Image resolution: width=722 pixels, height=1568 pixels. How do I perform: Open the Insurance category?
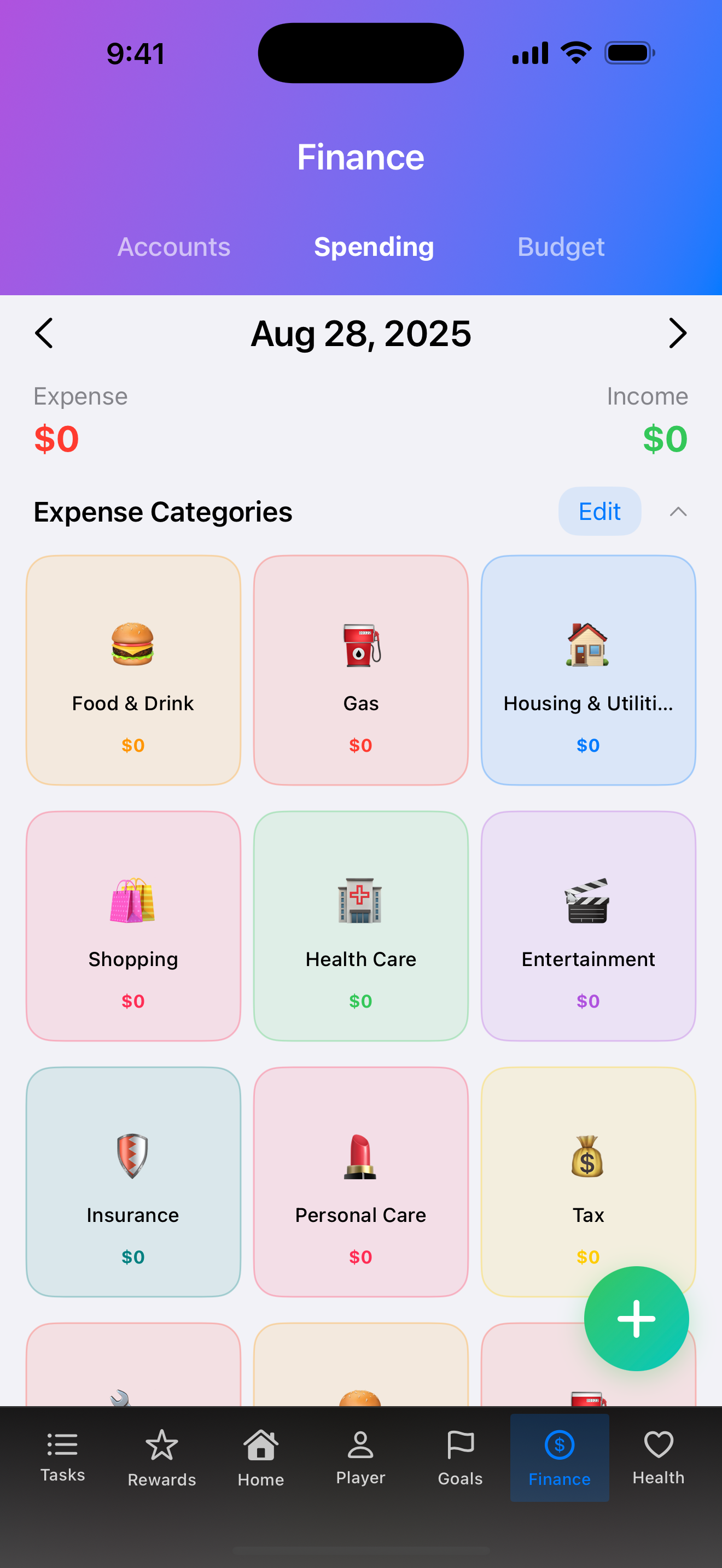point(133,1181)
